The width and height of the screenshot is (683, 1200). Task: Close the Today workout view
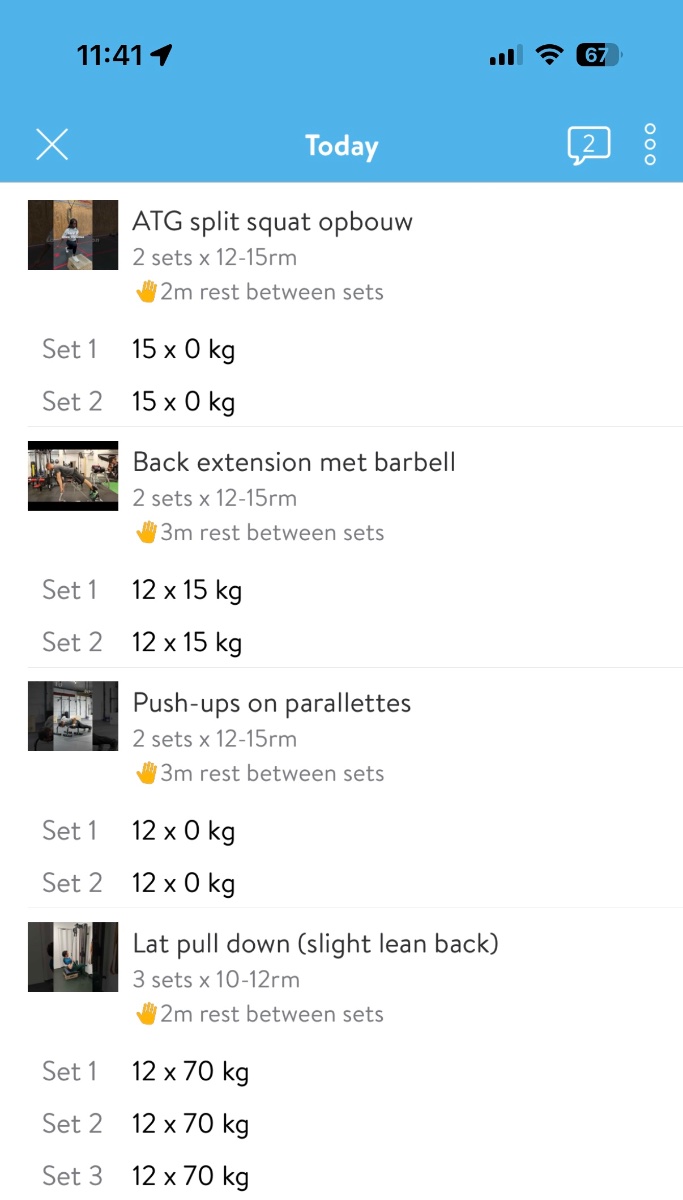tap(52, 145)
